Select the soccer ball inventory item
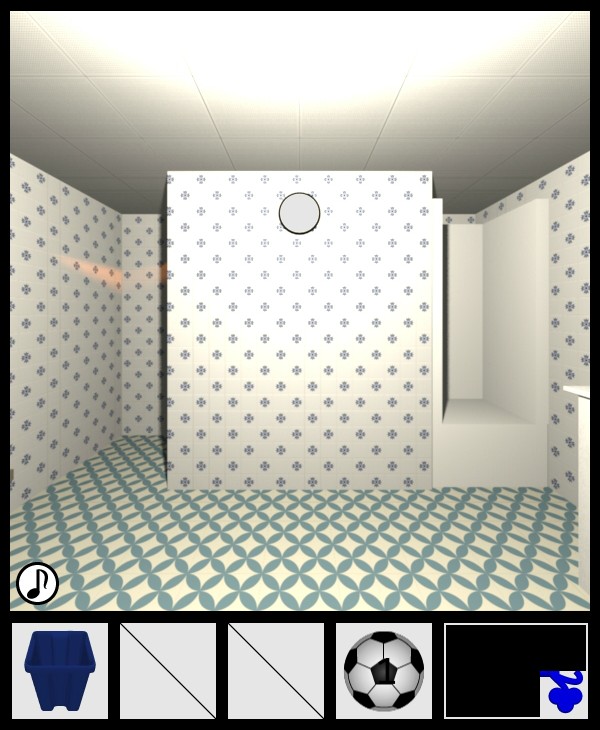The width and height of the screenshot is (600, 730). (384, 670)
